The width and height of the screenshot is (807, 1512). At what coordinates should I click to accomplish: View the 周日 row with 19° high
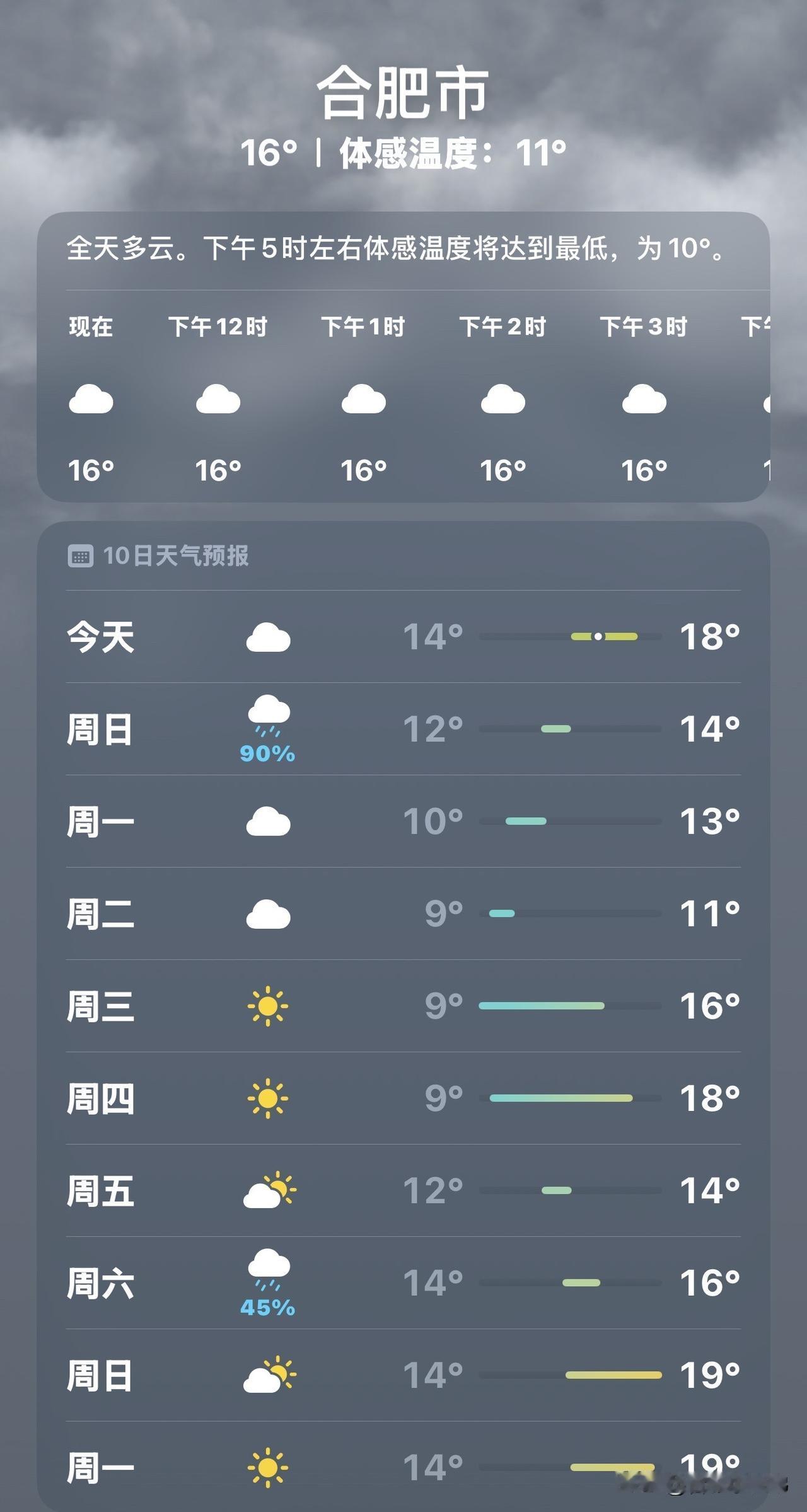pyautogui.click(x=403, y=1375)
